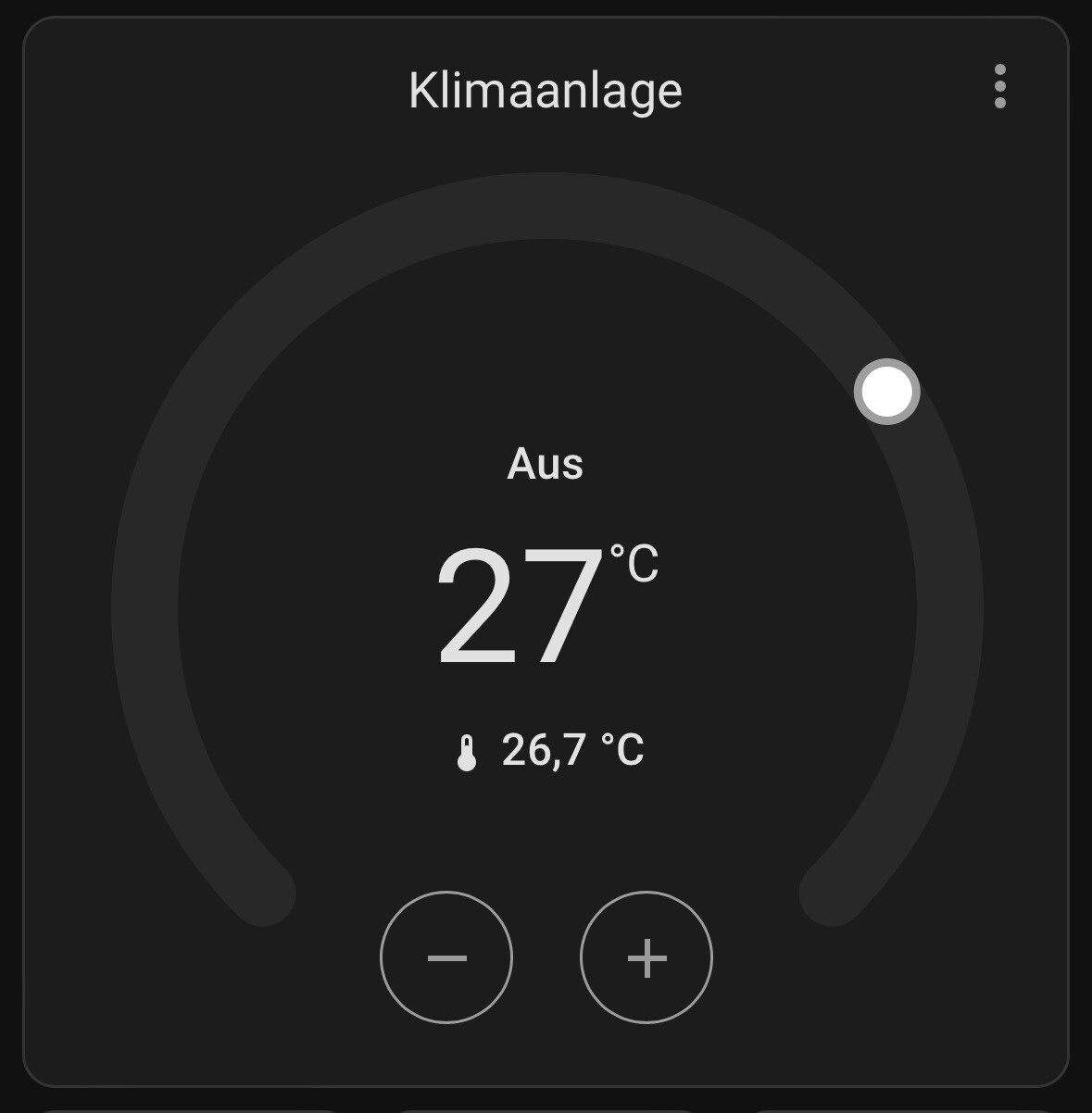
Task: Increase target temperature with the plus button
Action: point(646,957)
